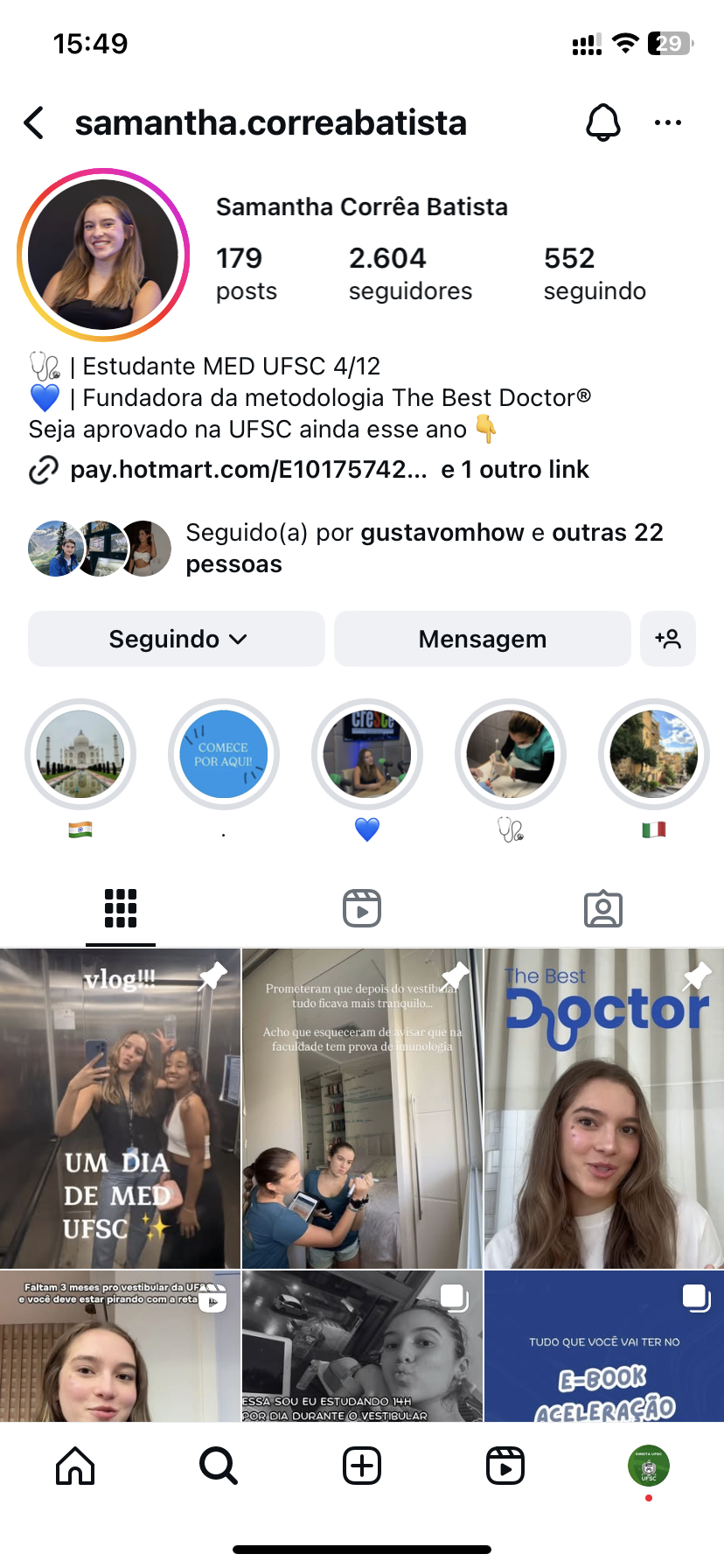See followers list of 2.604 seguidores

pos(410,273)
